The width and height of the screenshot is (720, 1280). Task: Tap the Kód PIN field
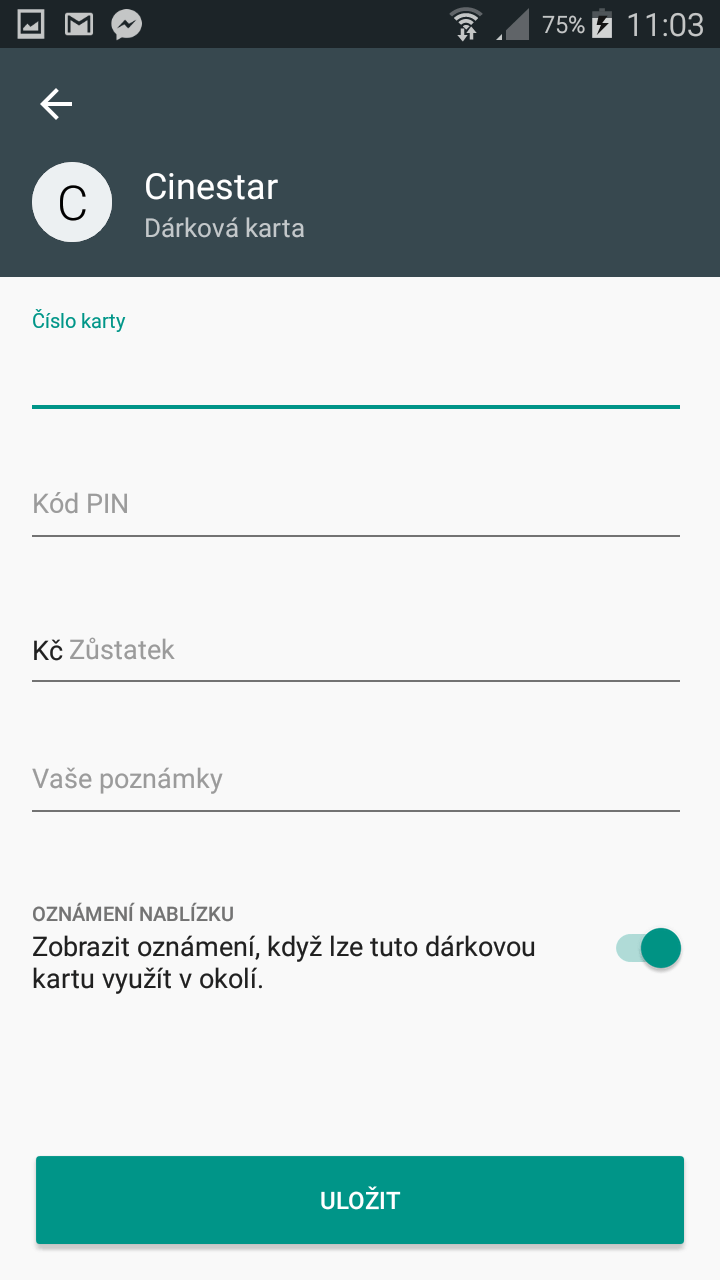pyautogui.click(x=356, y=503)
